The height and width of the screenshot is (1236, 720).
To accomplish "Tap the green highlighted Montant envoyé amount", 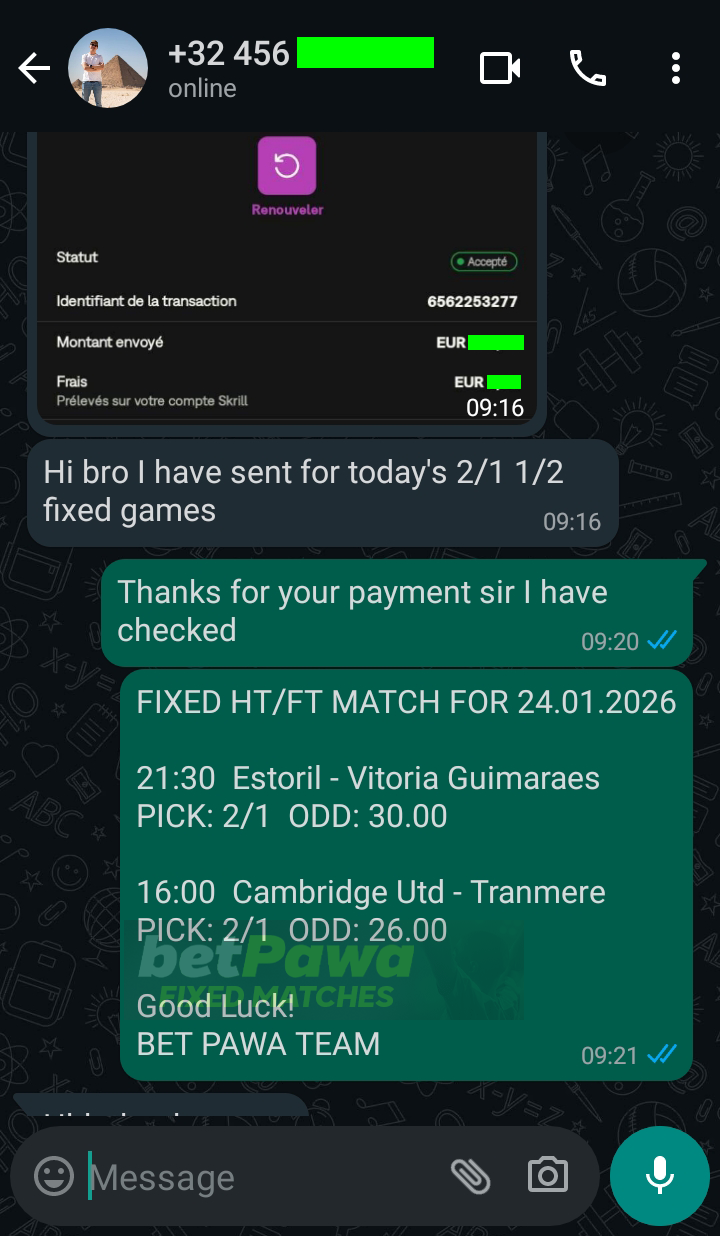I will 497,342.
